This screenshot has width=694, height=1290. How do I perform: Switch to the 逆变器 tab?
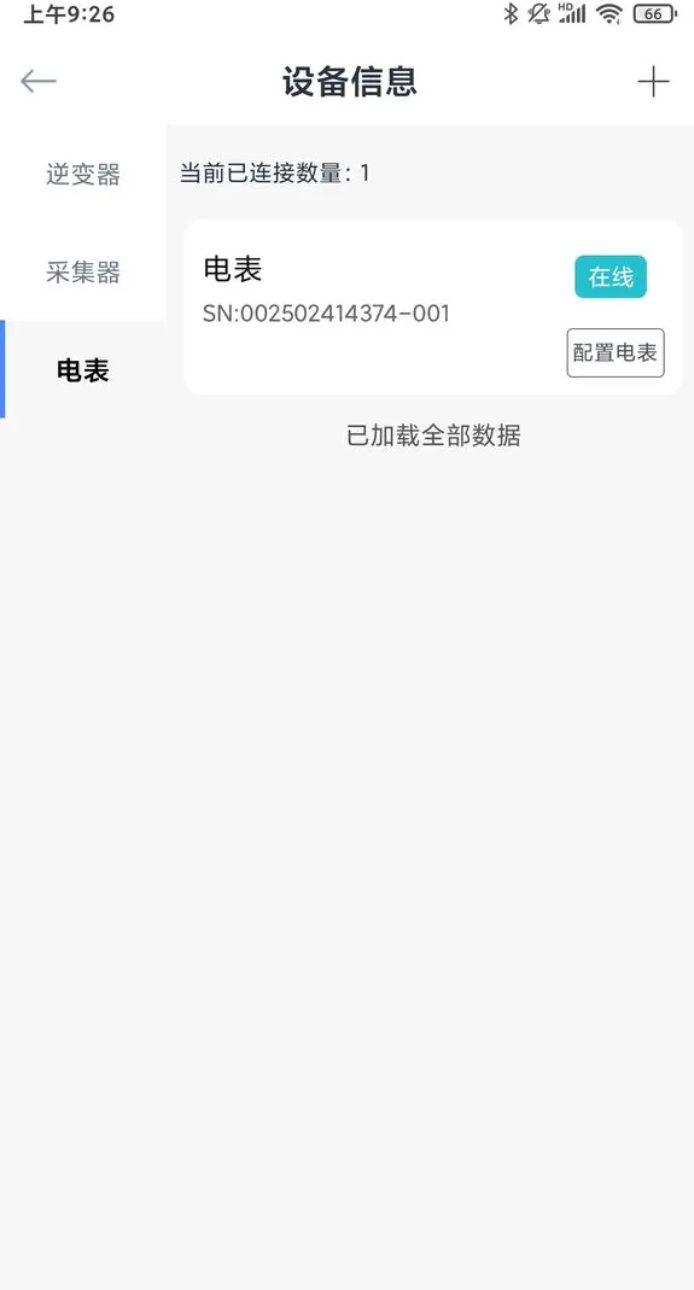pos(83,174)
